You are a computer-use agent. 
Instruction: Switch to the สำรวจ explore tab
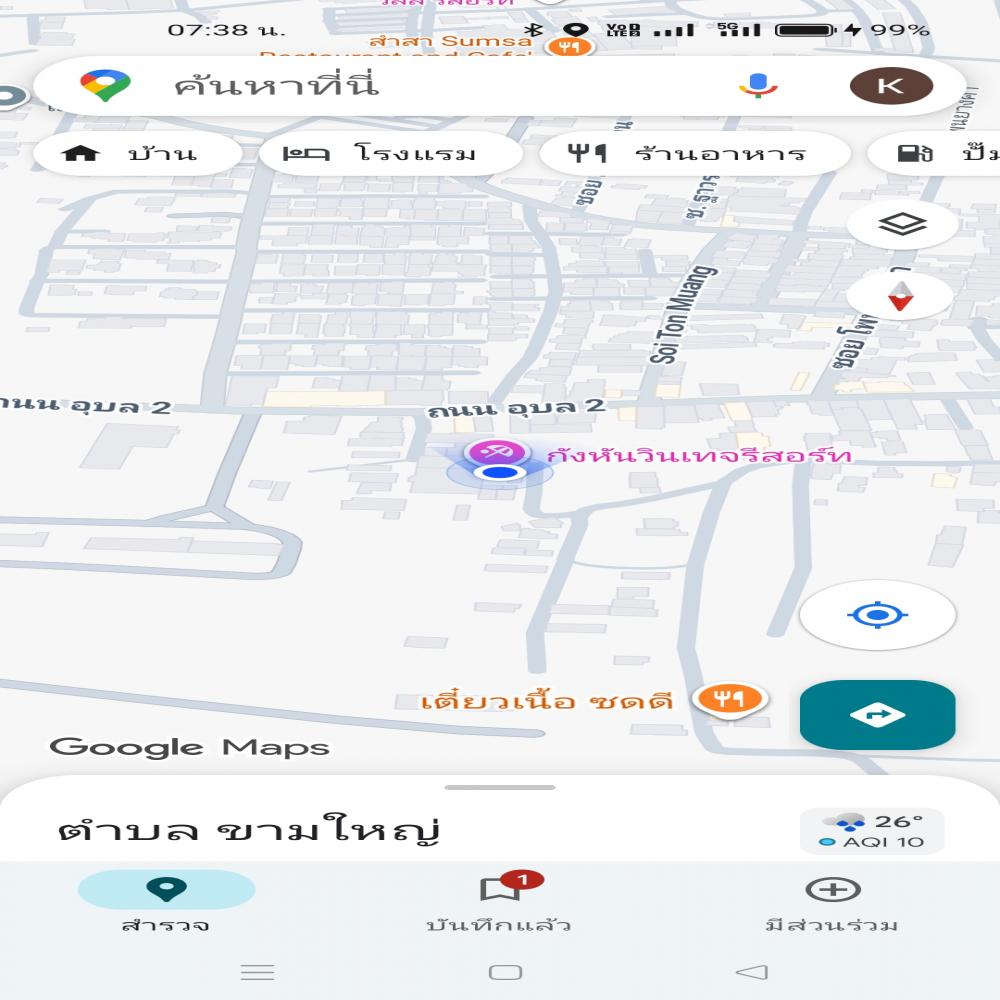click(x=166, y=901)
